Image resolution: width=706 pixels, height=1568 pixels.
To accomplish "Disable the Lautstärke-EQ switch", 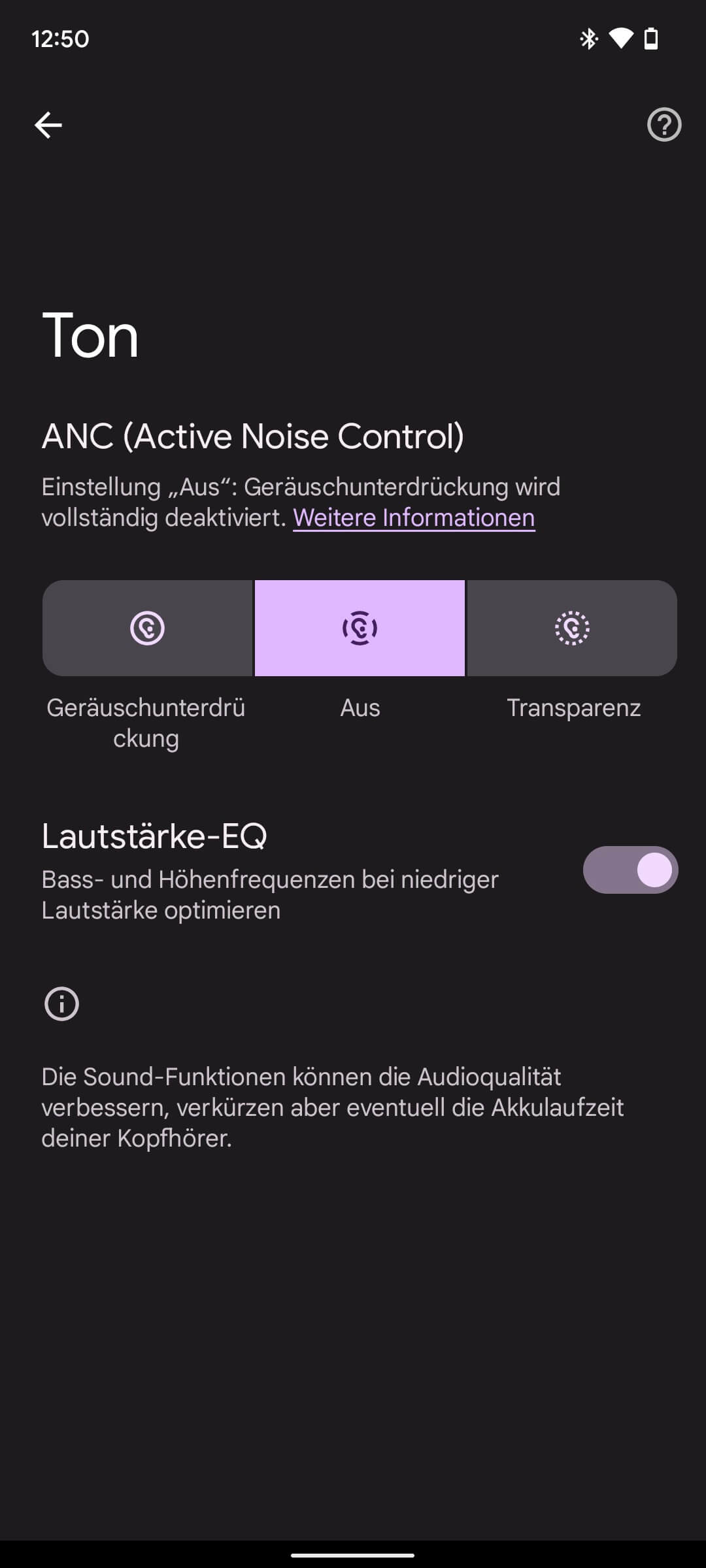I will (630, 870).
